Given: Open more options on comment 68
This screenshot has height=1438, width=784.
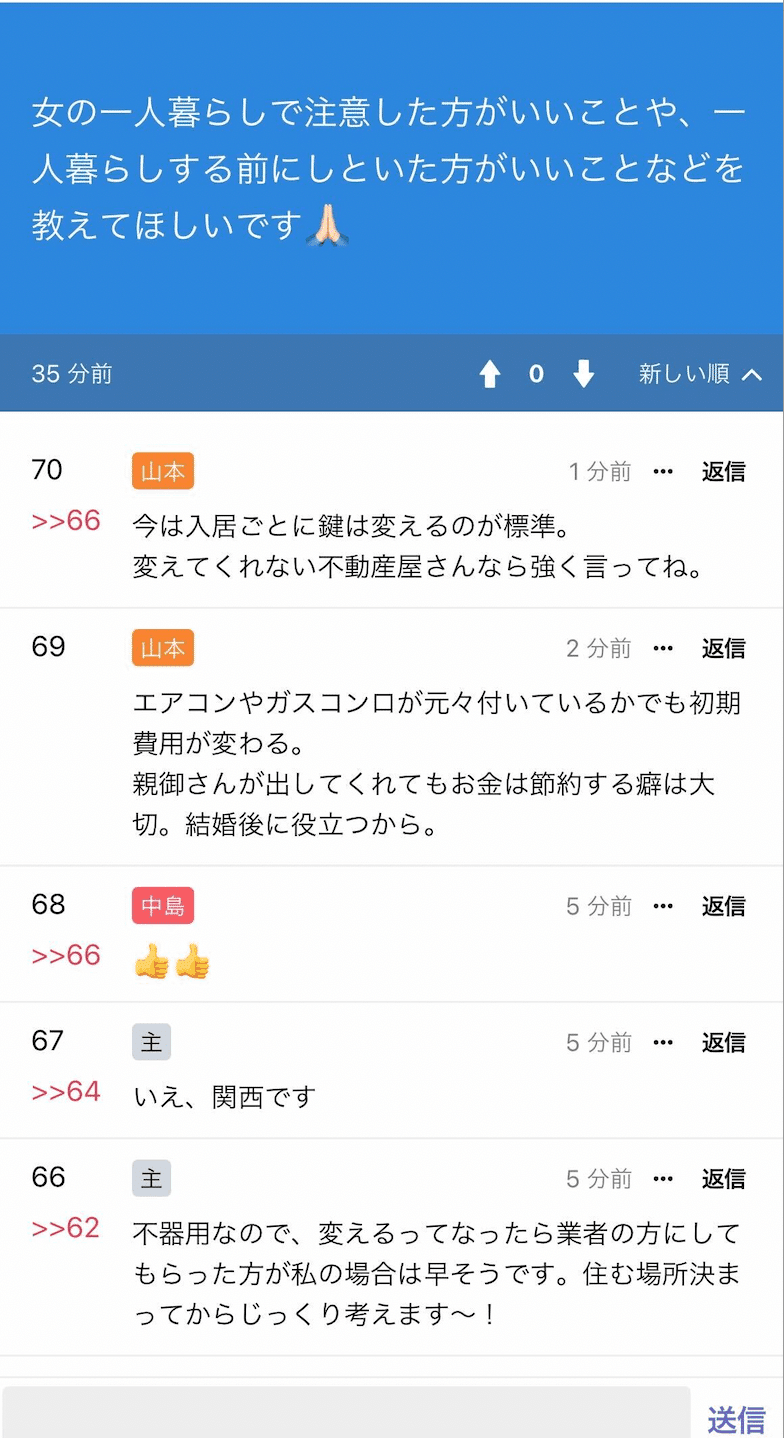Looking at the screenshot, I should pyautogui.click(x=663, y=906).
